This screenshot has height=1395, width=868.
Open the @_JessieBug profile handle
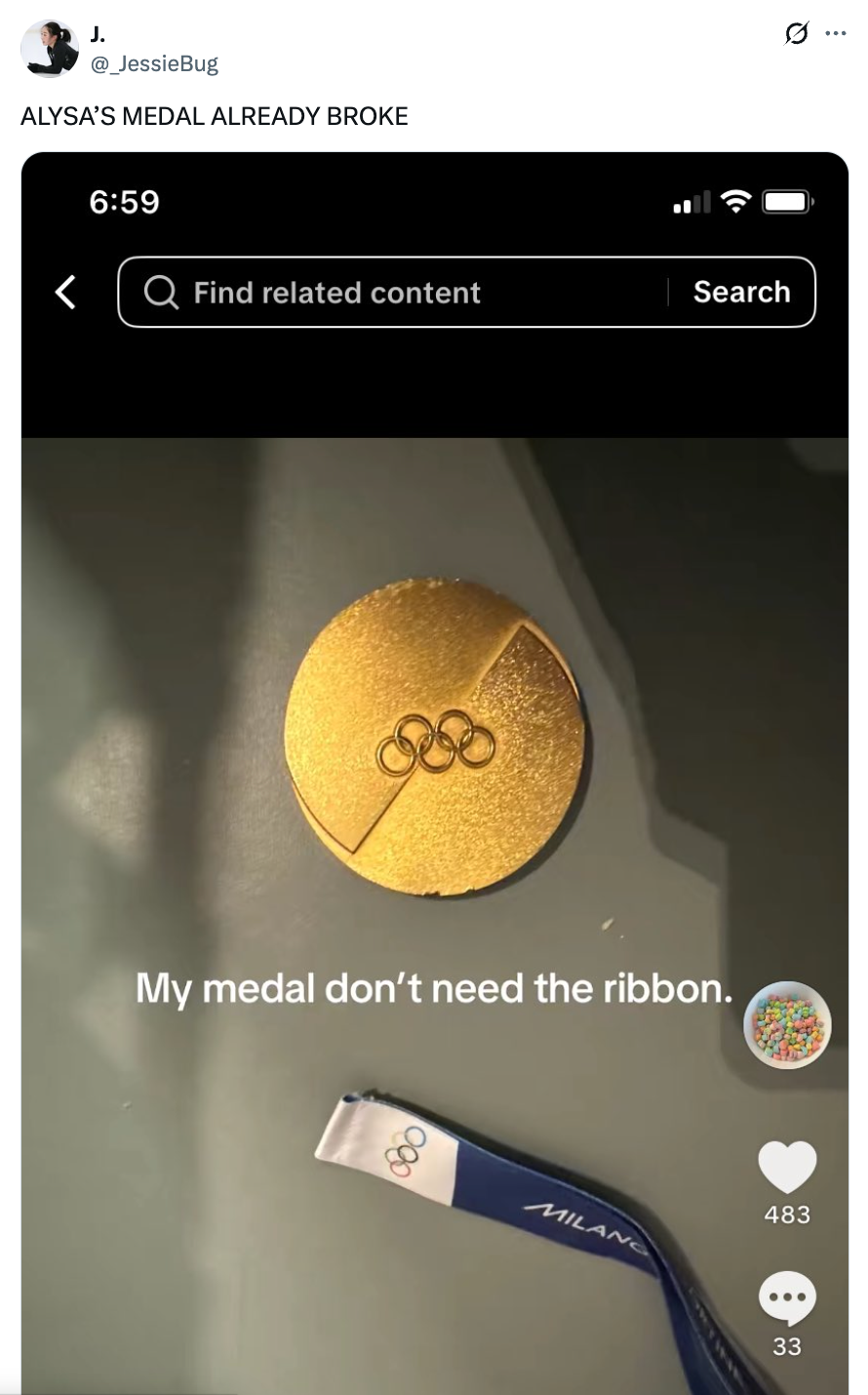(x=154, y=64)
